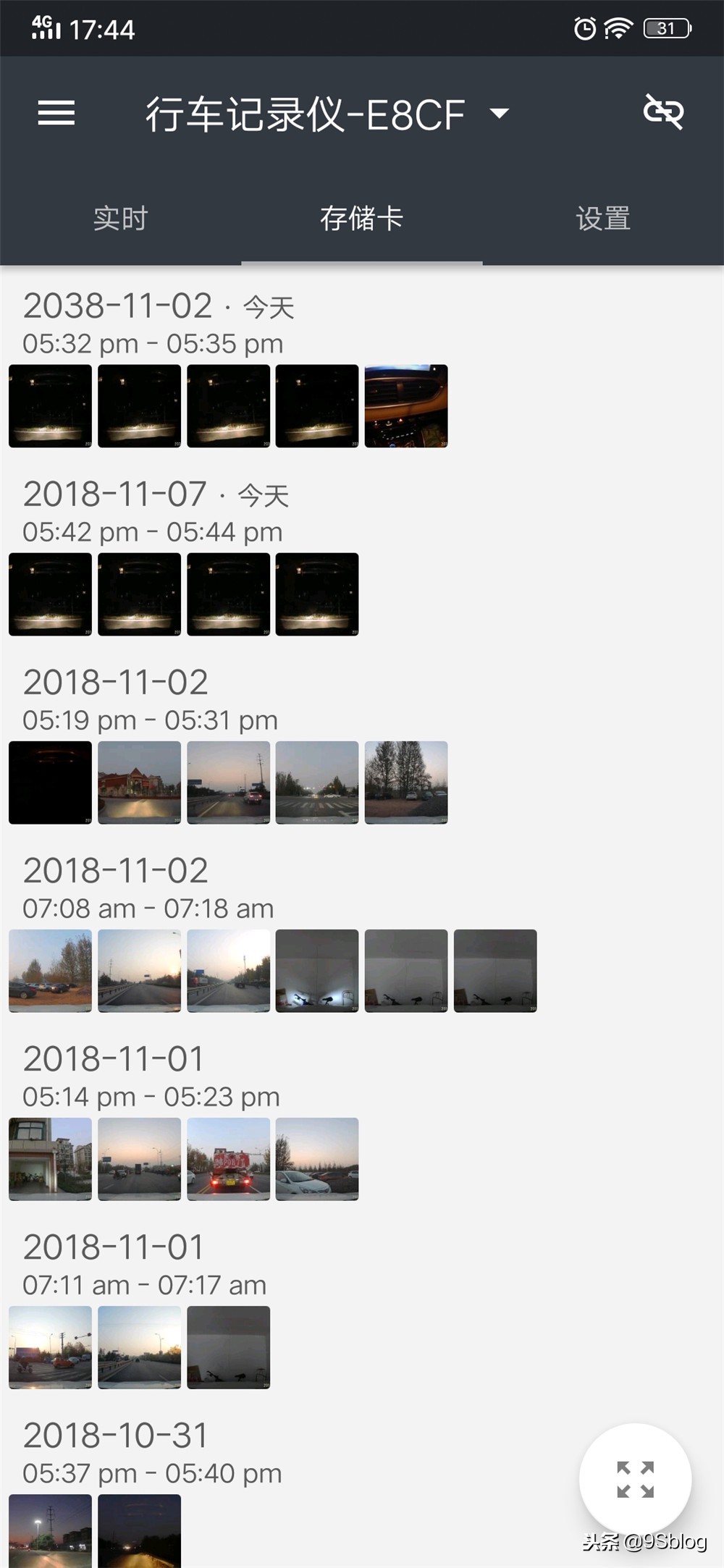The height and width of the screenshot is (1568, 724).
Task: Select the 存储卡 memory card tab
Action: pyautogui.click(x=362, y=219)
